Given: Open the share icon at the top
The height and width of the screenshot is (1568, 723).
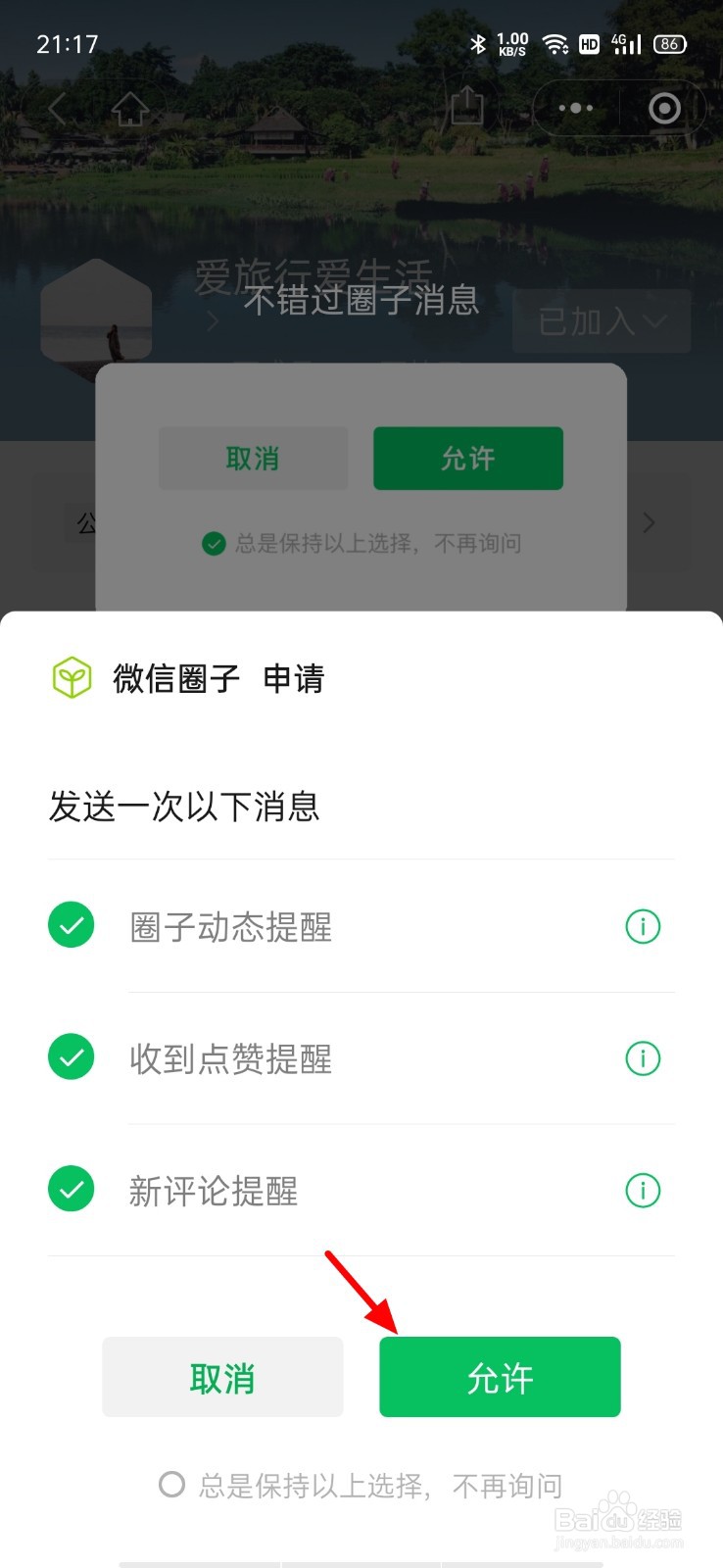Looking at the screenshot, I should click(x=467, y=108).
